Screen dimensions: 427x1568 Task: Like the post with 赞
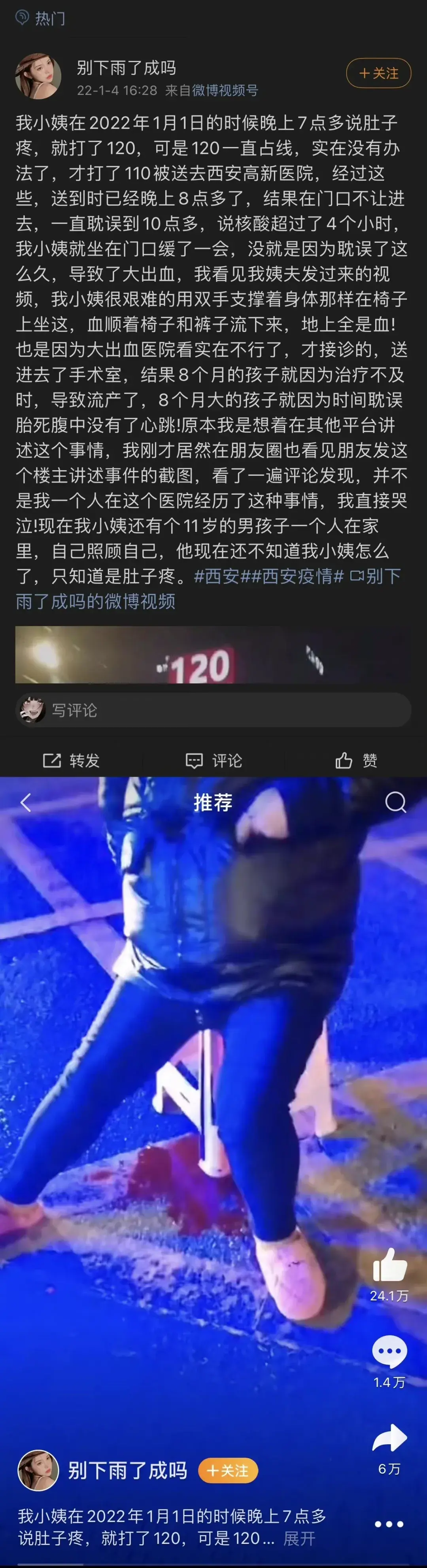click(357, 760)
